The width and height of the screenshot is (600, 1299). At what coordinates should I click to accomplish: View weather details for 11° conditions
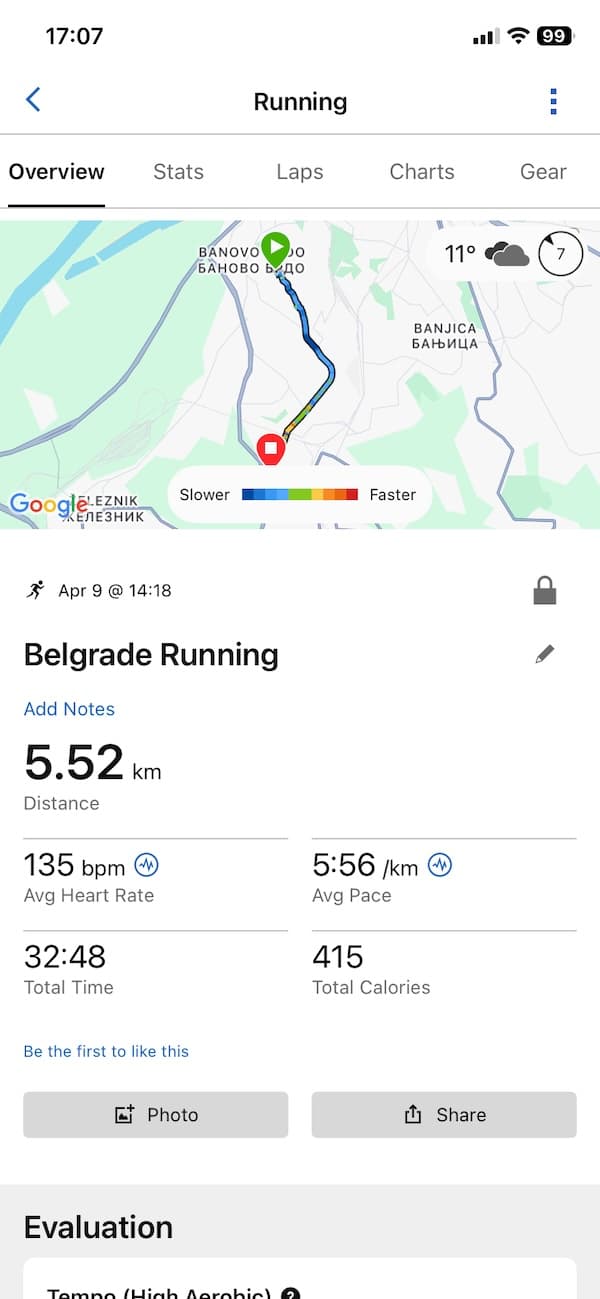tap(487, 254)
